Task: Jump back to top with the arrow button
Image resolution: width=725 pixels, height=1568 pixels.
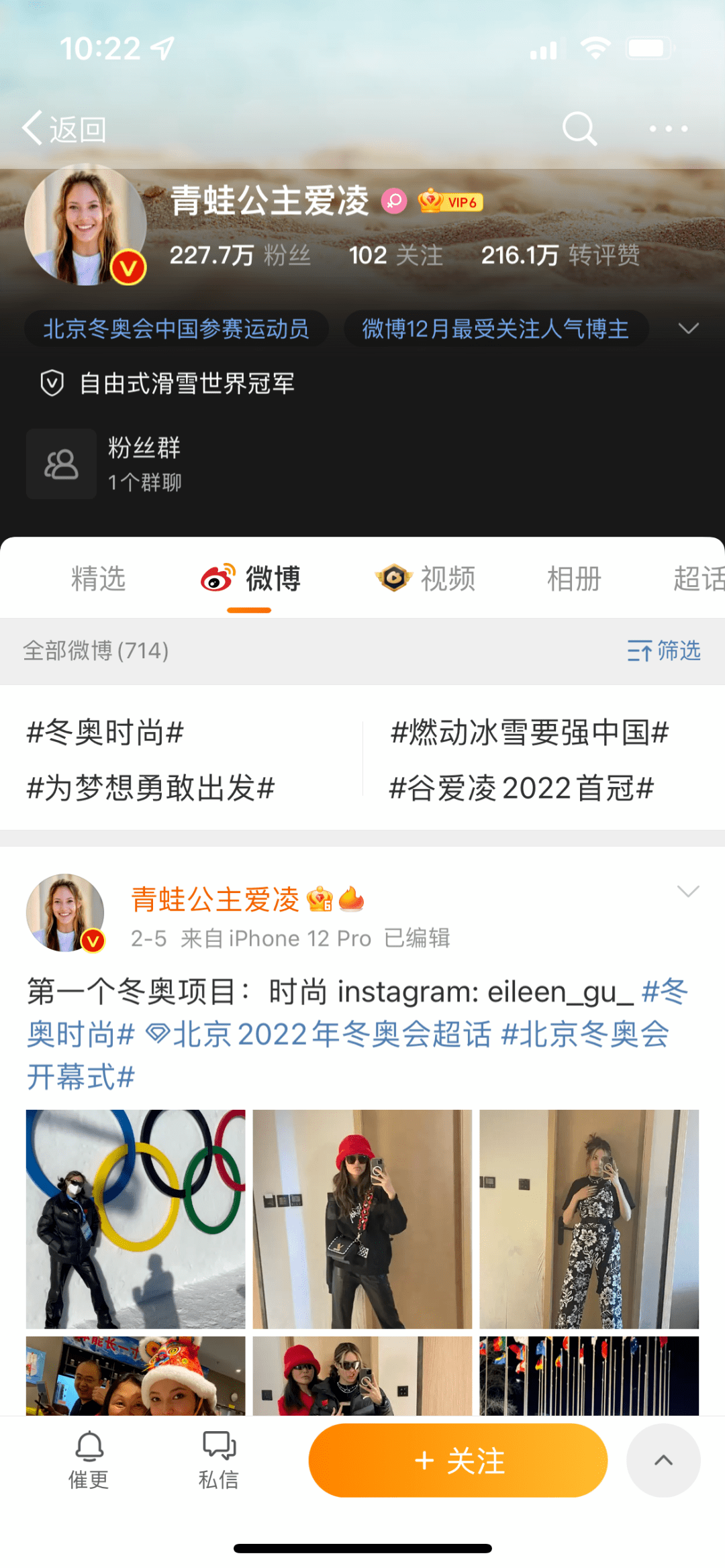Action: pyautogui.click(x=663, y=1460)
